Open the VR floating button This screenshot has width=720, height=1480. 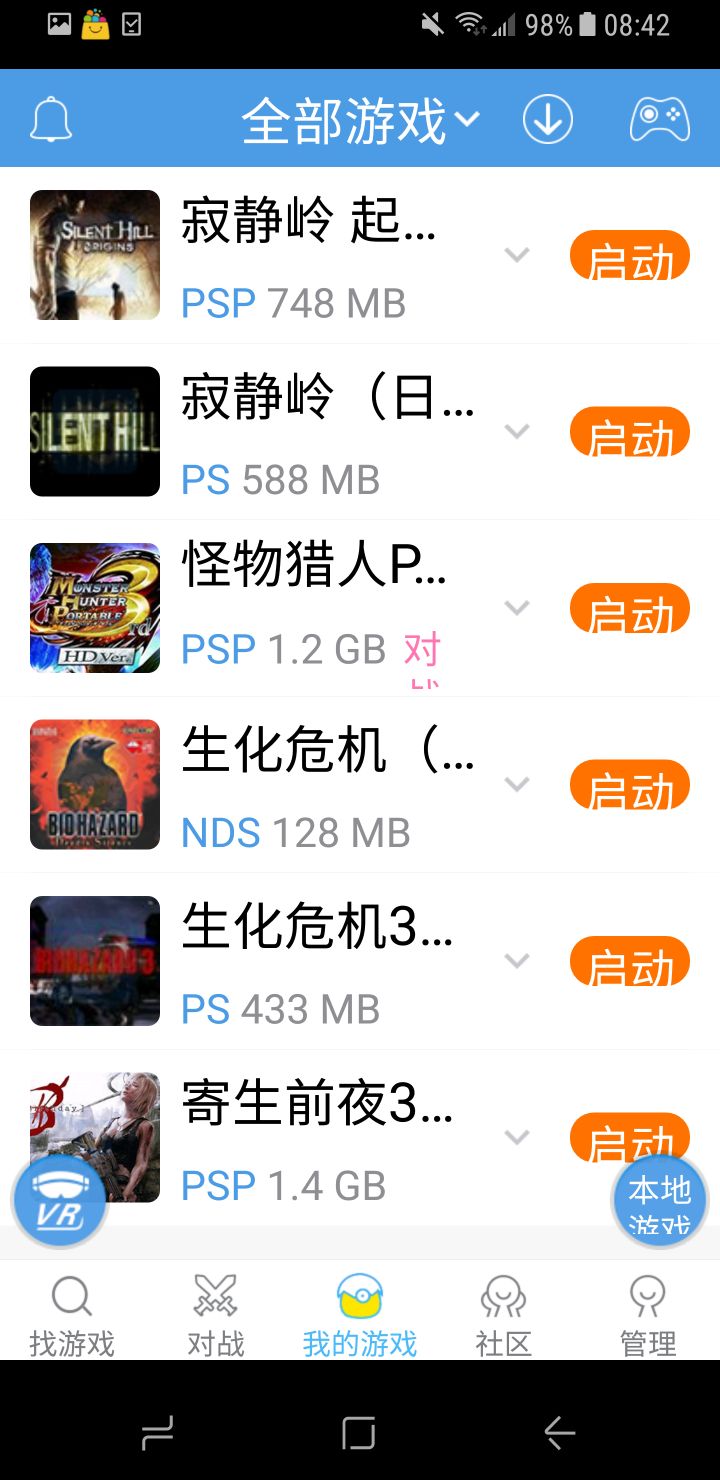(x=59, y=1201)
